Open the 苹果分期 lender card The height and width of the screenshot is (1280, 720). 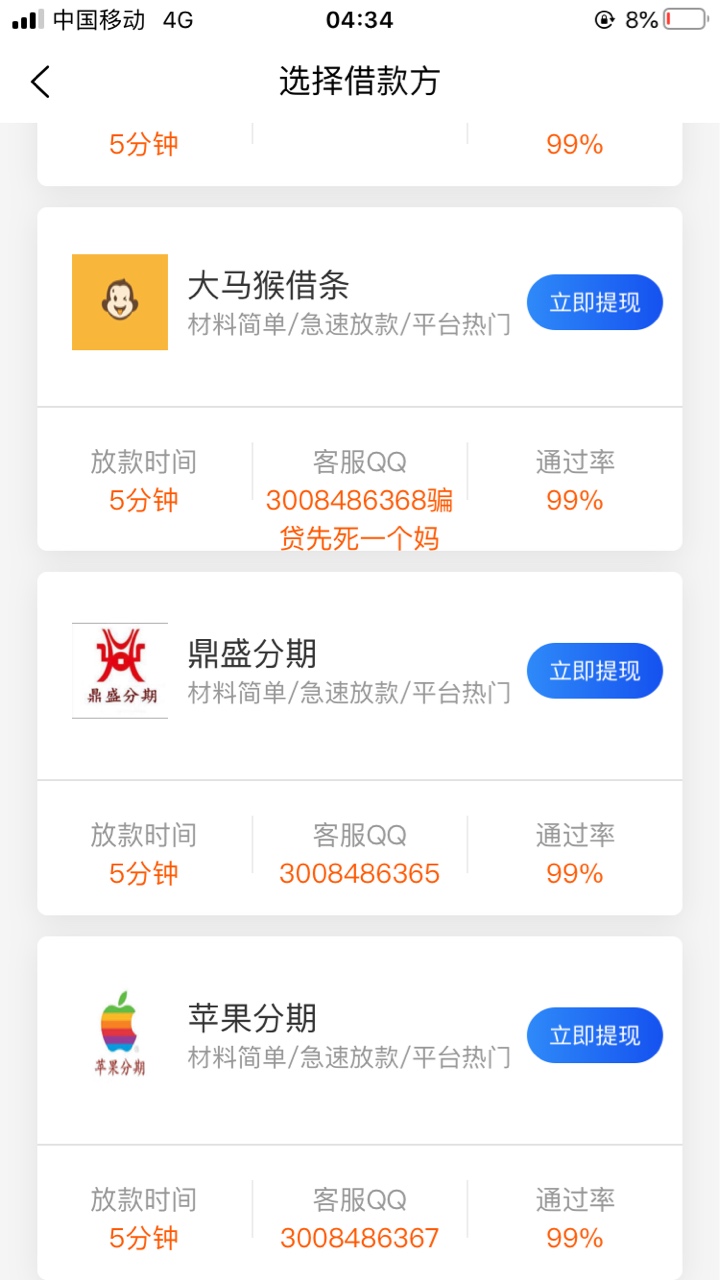(x=360, y=1108)
